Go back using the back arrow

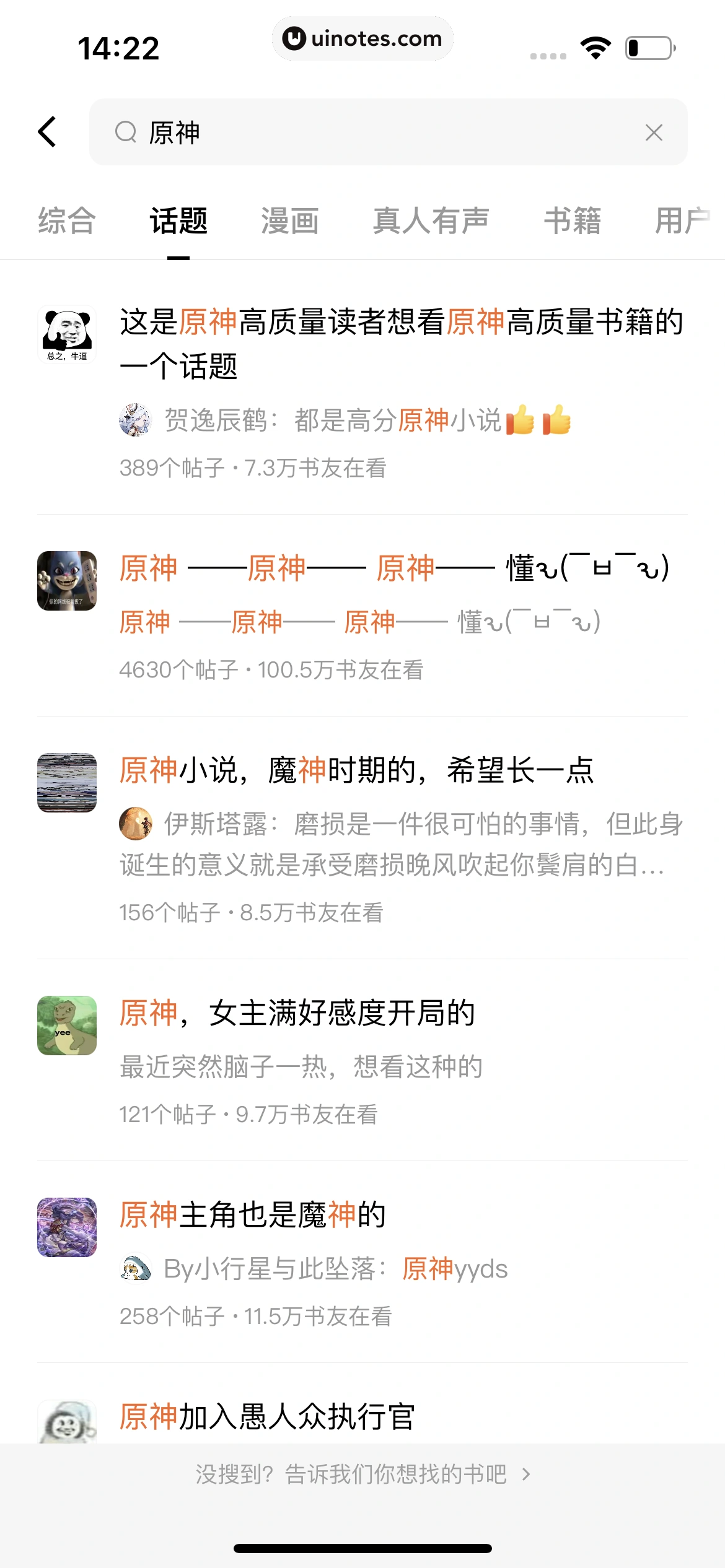point(48,132)
